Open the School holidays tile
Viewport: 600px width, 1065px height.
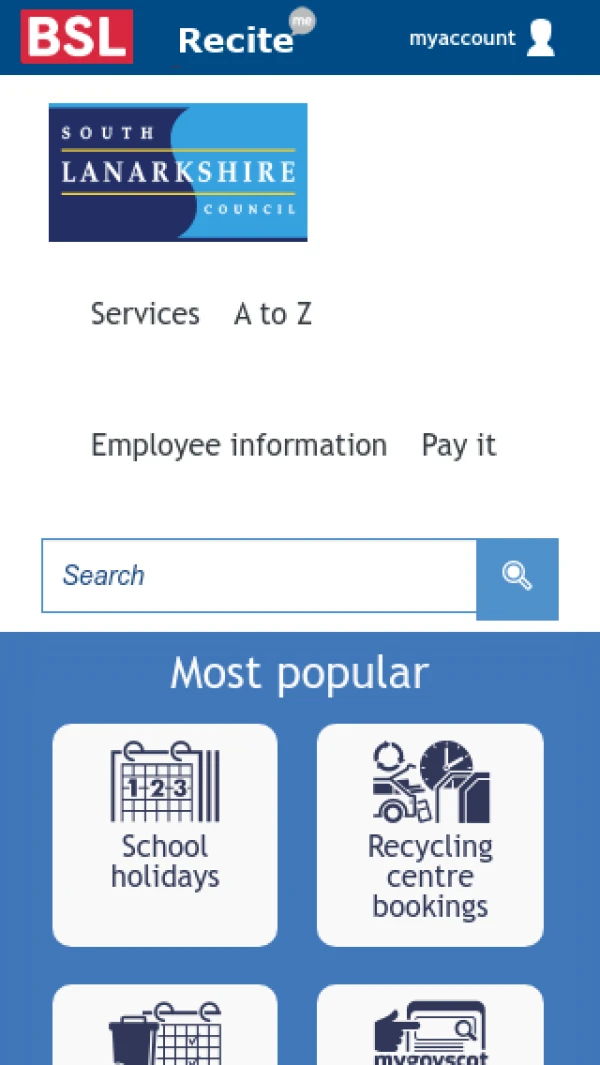tap(165, 834)
